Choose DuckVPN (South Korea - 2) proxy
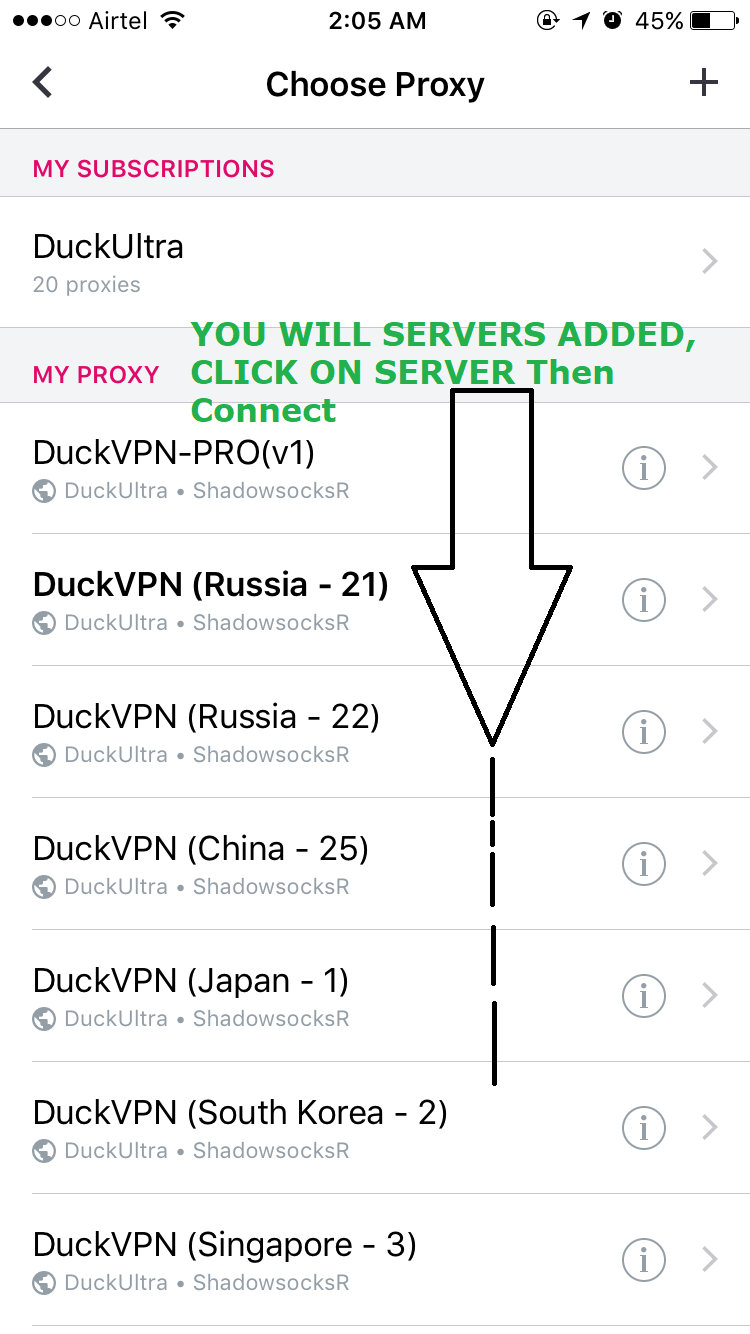 240,1128
